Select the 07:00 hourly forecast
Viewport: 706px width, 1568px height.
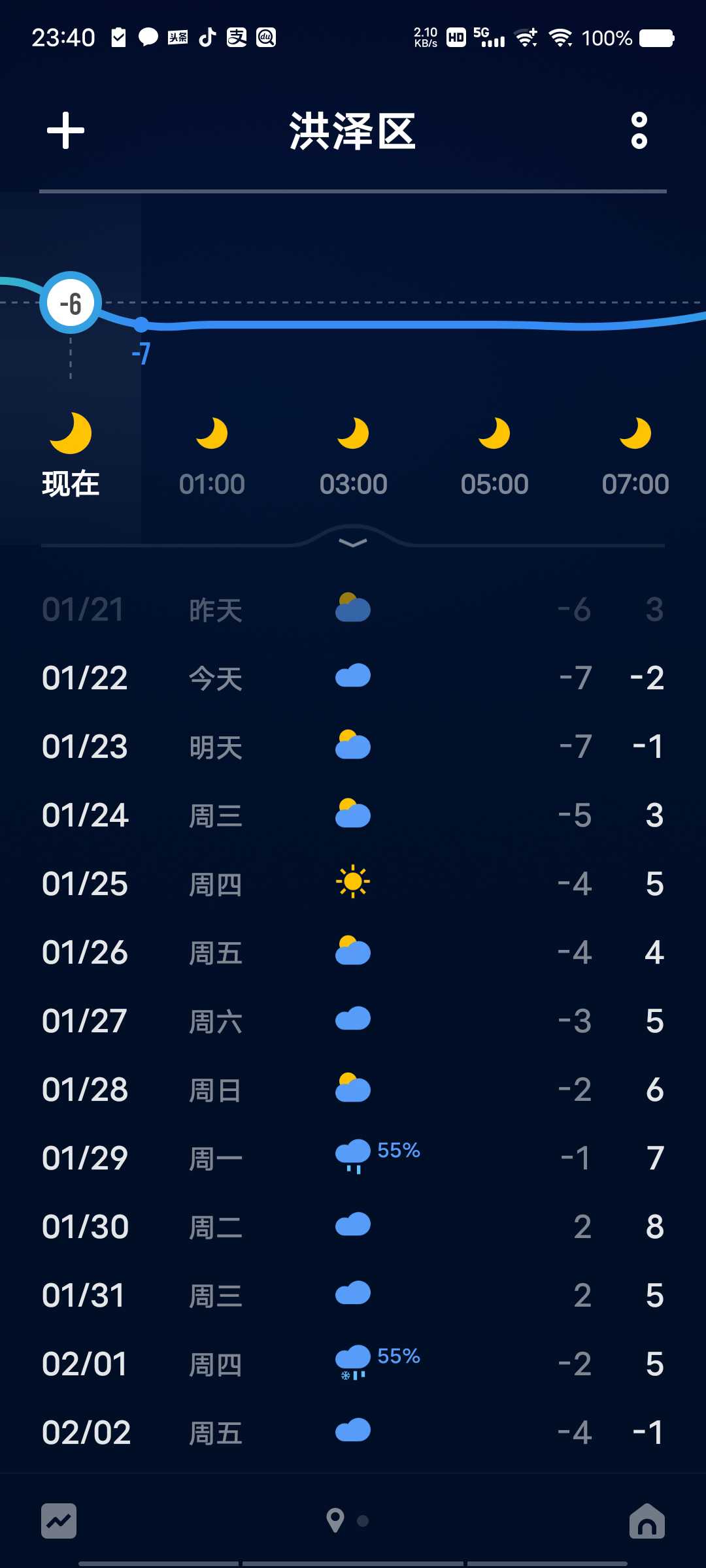click(x=635, y=457)
